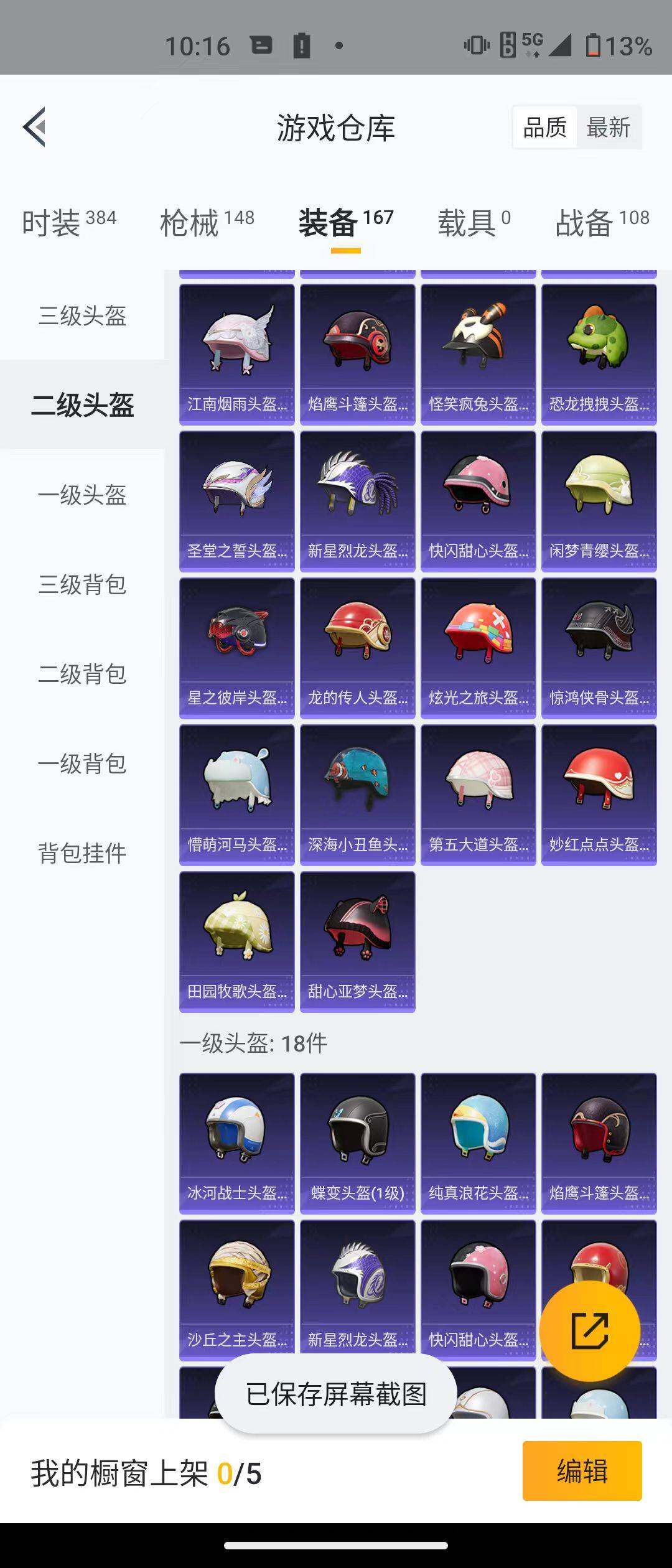Select 一级头盔 in the side list
Image resolution: width=672 pixels, height=1568 pixels.
(82, 495)
